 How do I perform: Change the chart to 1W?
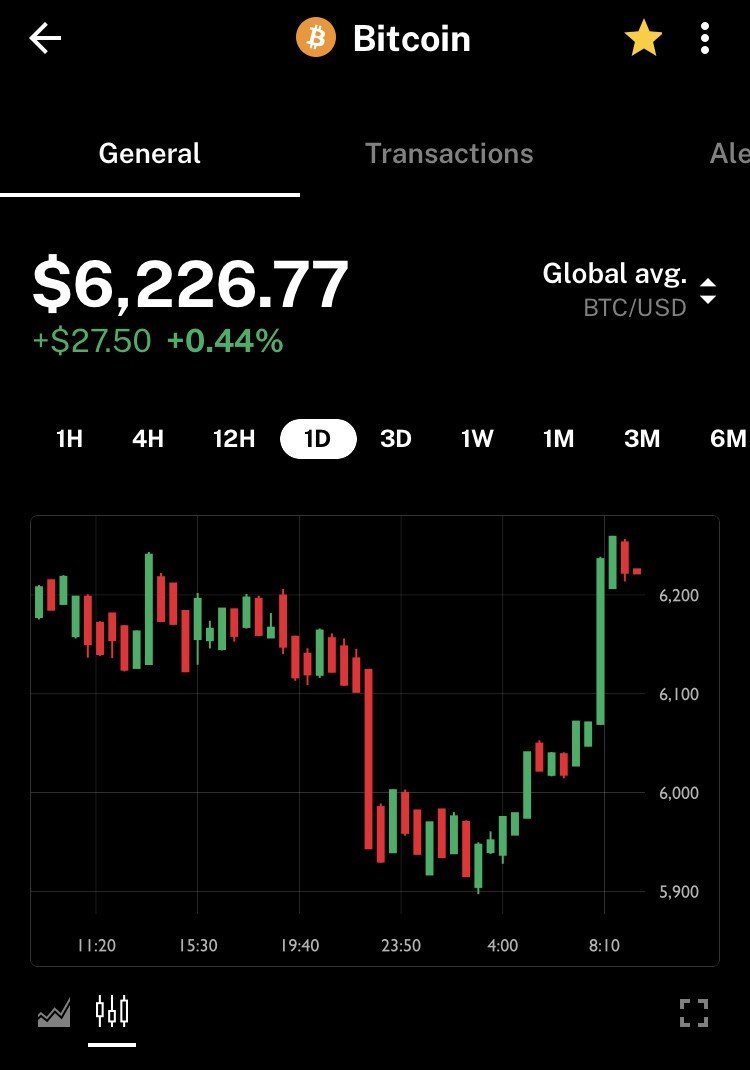click(477, 439)
